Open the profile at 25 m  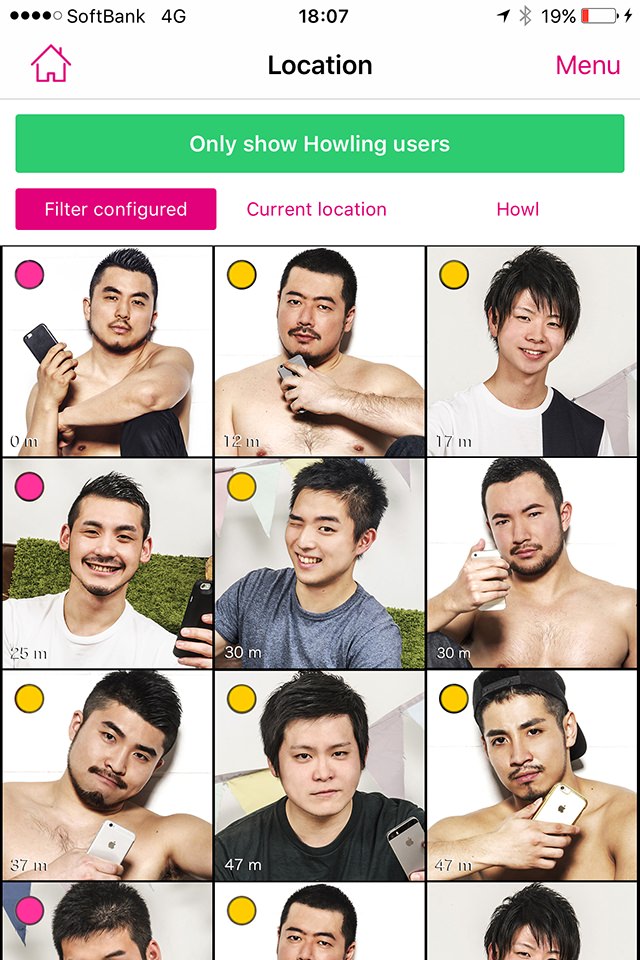(107, 563)
